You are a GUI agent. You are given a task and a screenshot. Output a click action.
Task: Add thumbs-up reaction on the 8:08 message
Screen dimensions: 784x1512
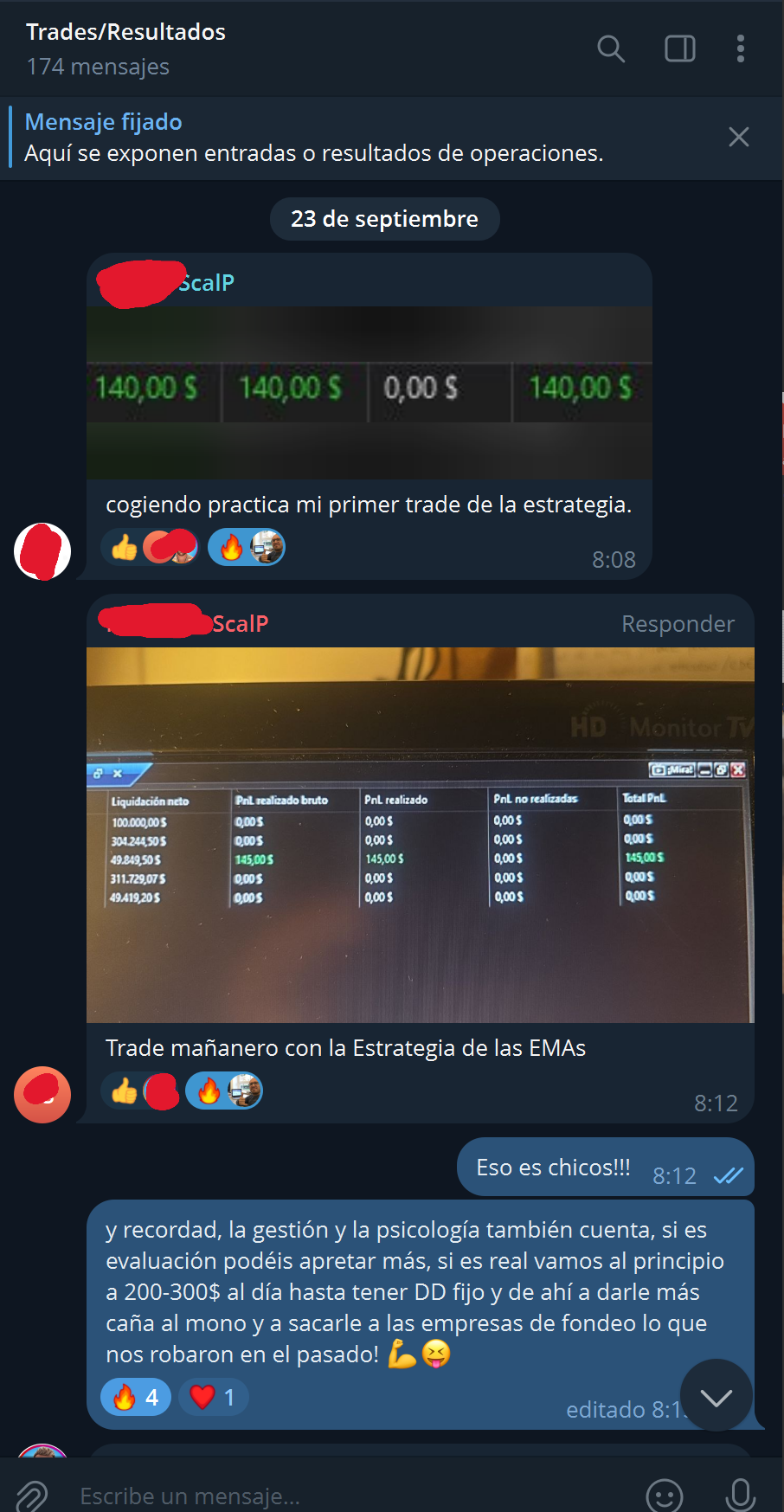coord(125,548)
